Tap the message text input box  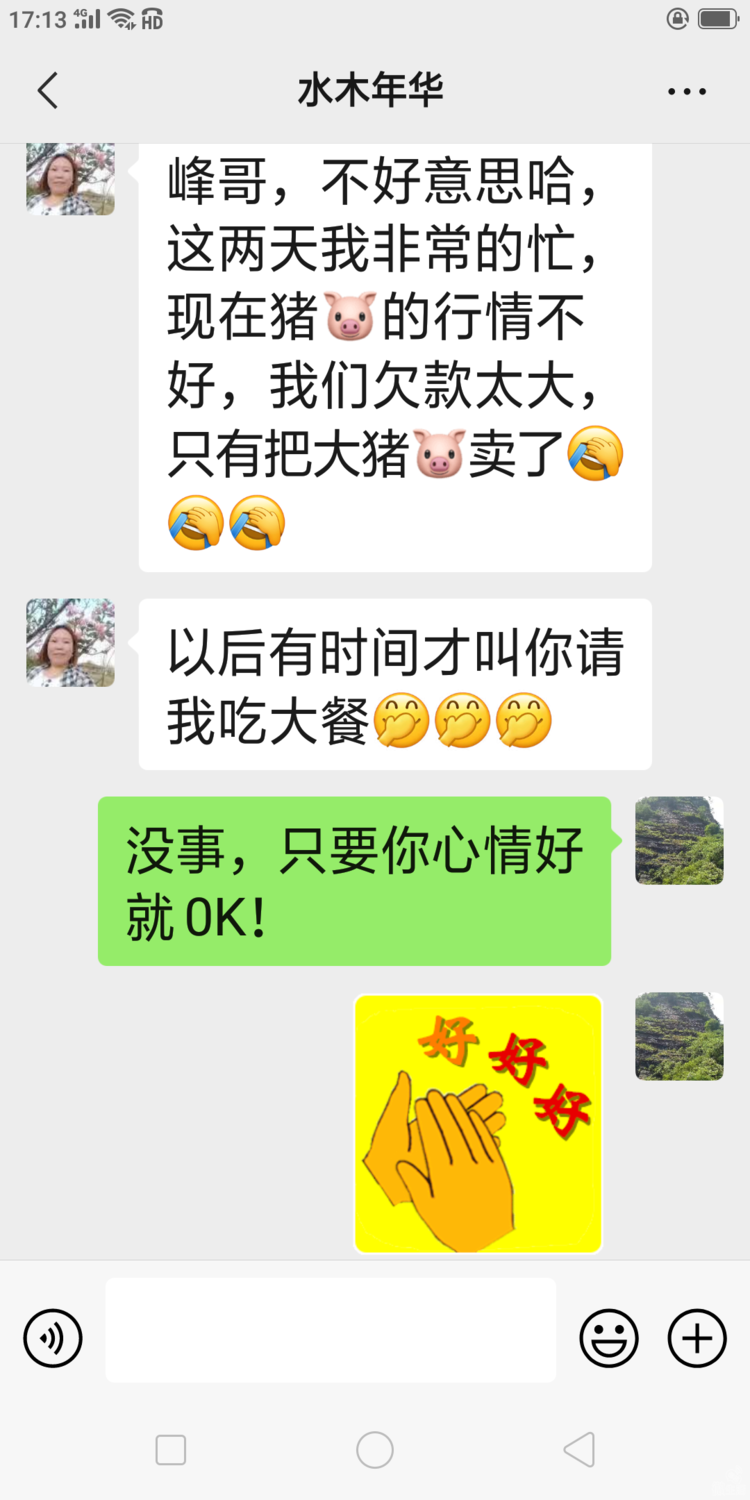(330, 1330)
